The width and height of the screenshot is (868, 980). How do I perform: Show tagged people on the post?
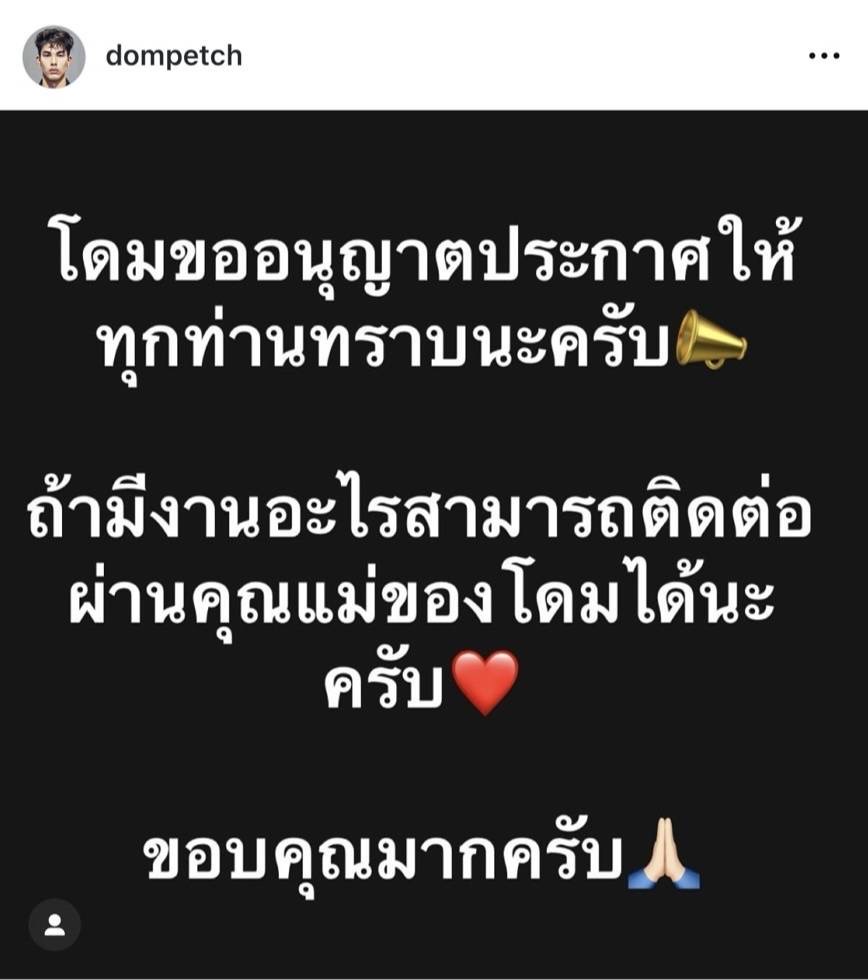tap(54, 924)
